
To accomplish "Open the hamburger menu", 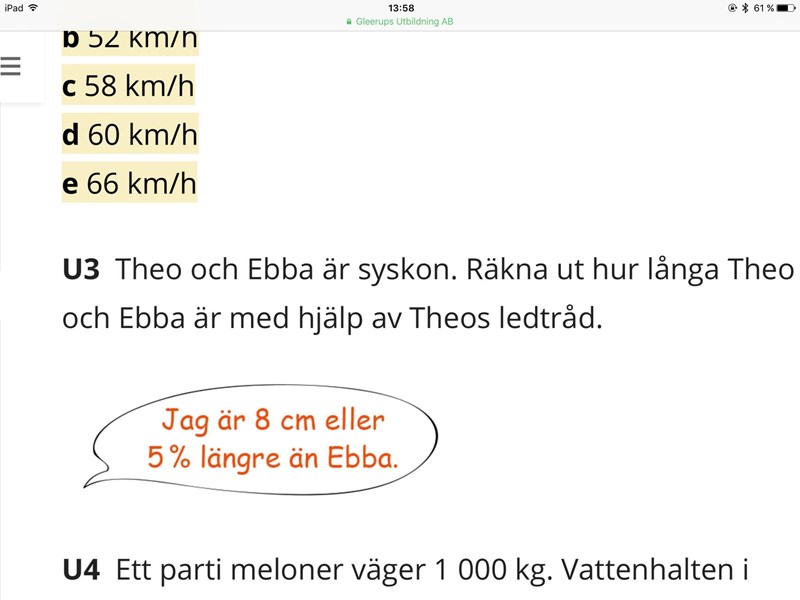I will click(x=10, y=66).
